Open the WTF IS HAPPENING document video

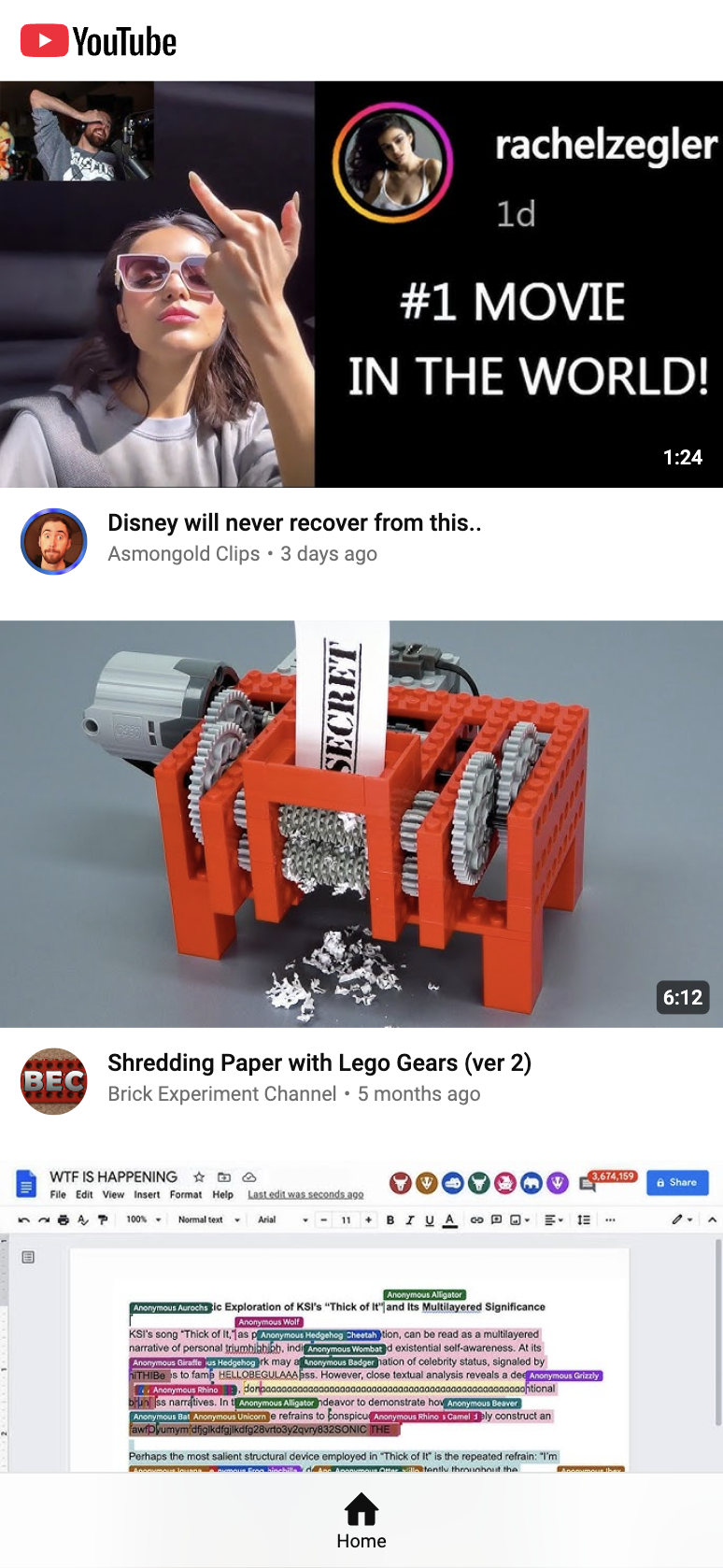361,1316
